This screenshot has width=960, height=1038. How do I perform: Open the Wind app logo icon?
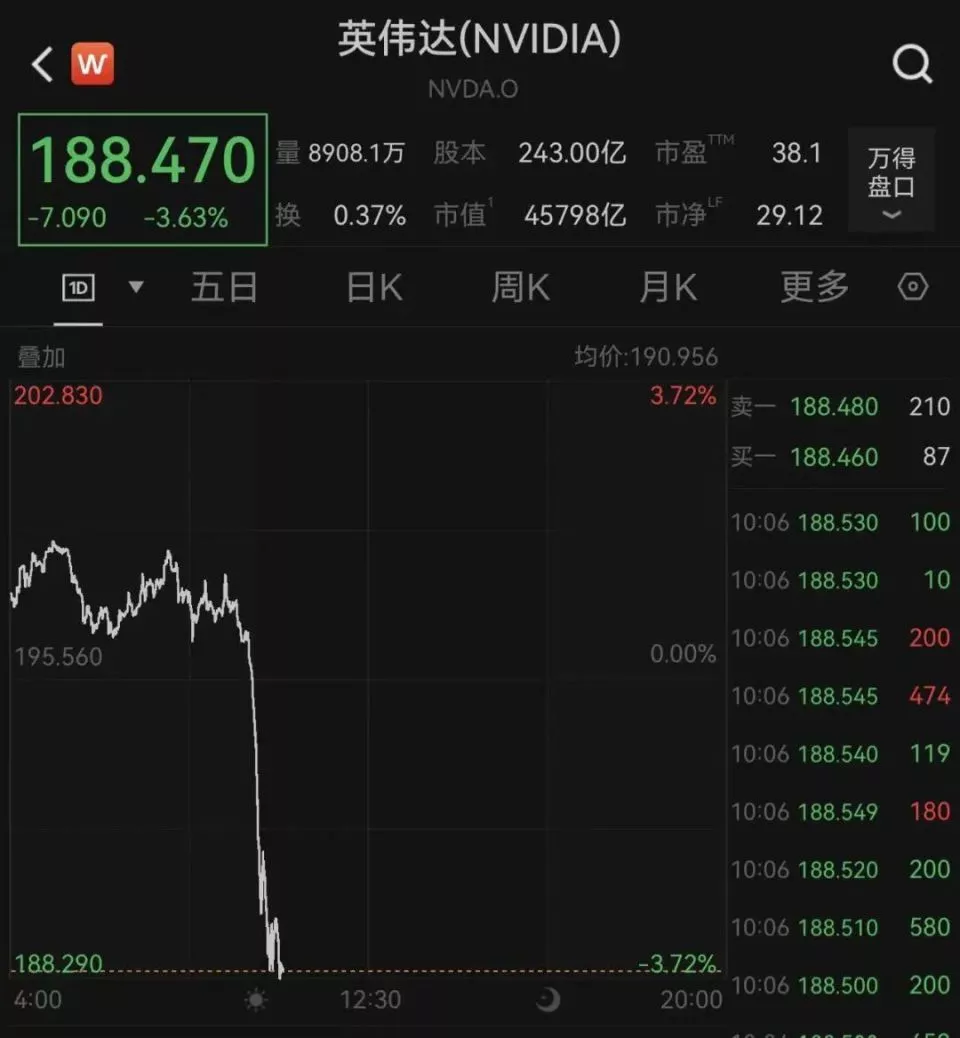90,63
